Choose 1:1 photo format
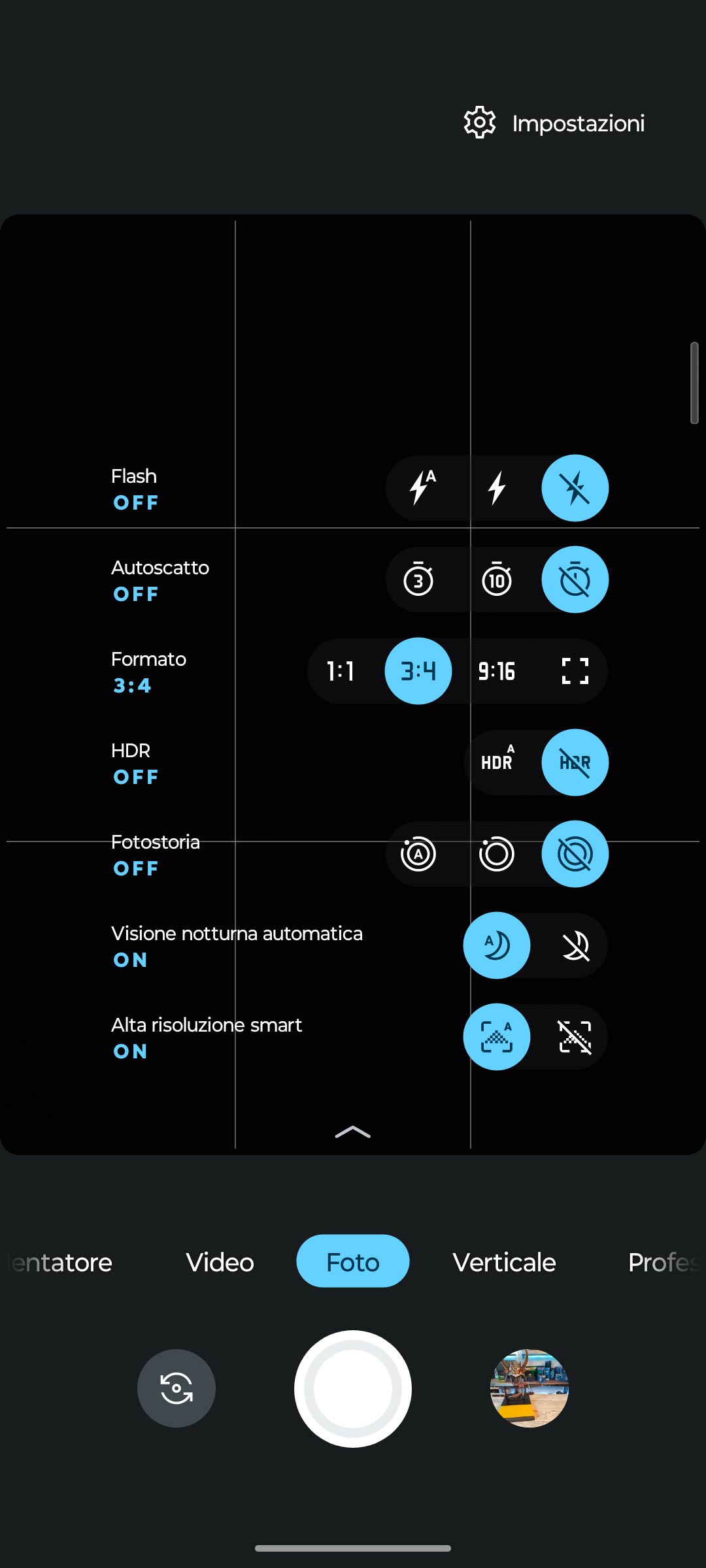Viewport: 706px width, 1568px height. pyautogui.click(x=340, y=671)
